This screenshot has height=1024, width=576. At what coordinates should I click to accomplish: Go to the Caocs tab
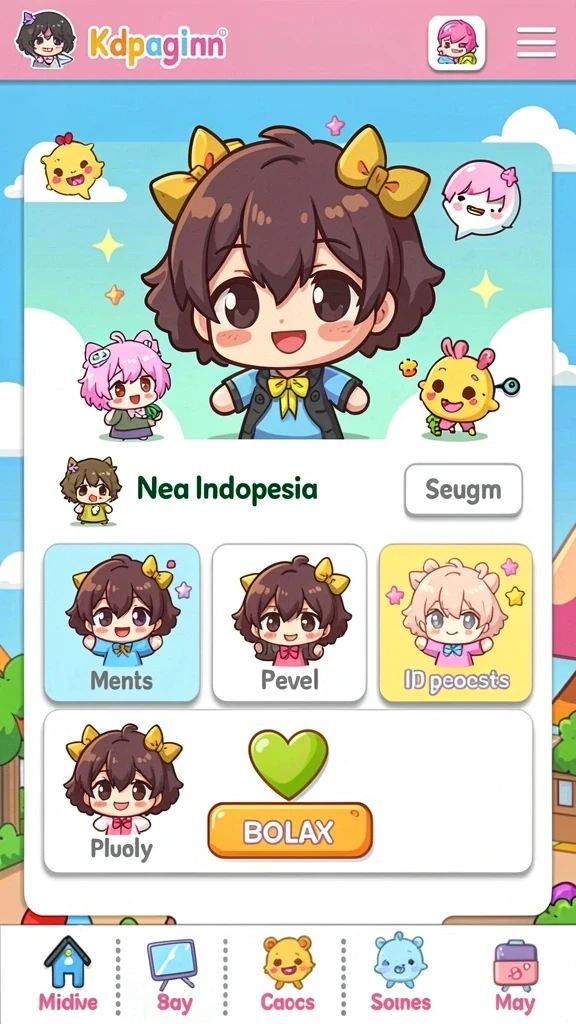point(288,974)
